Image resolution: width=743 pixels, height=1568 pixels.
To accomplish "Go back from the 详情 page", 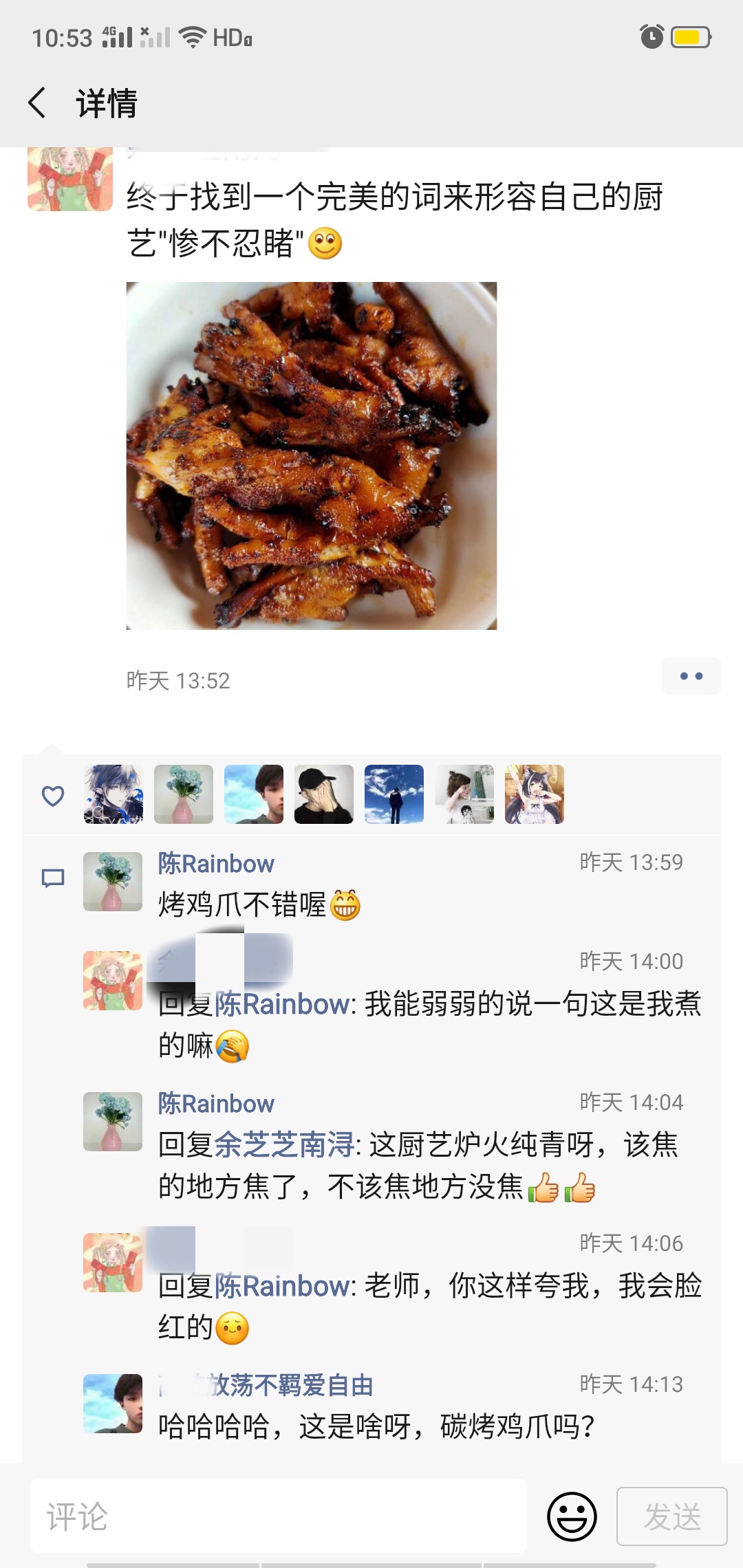I will point(37,103).
